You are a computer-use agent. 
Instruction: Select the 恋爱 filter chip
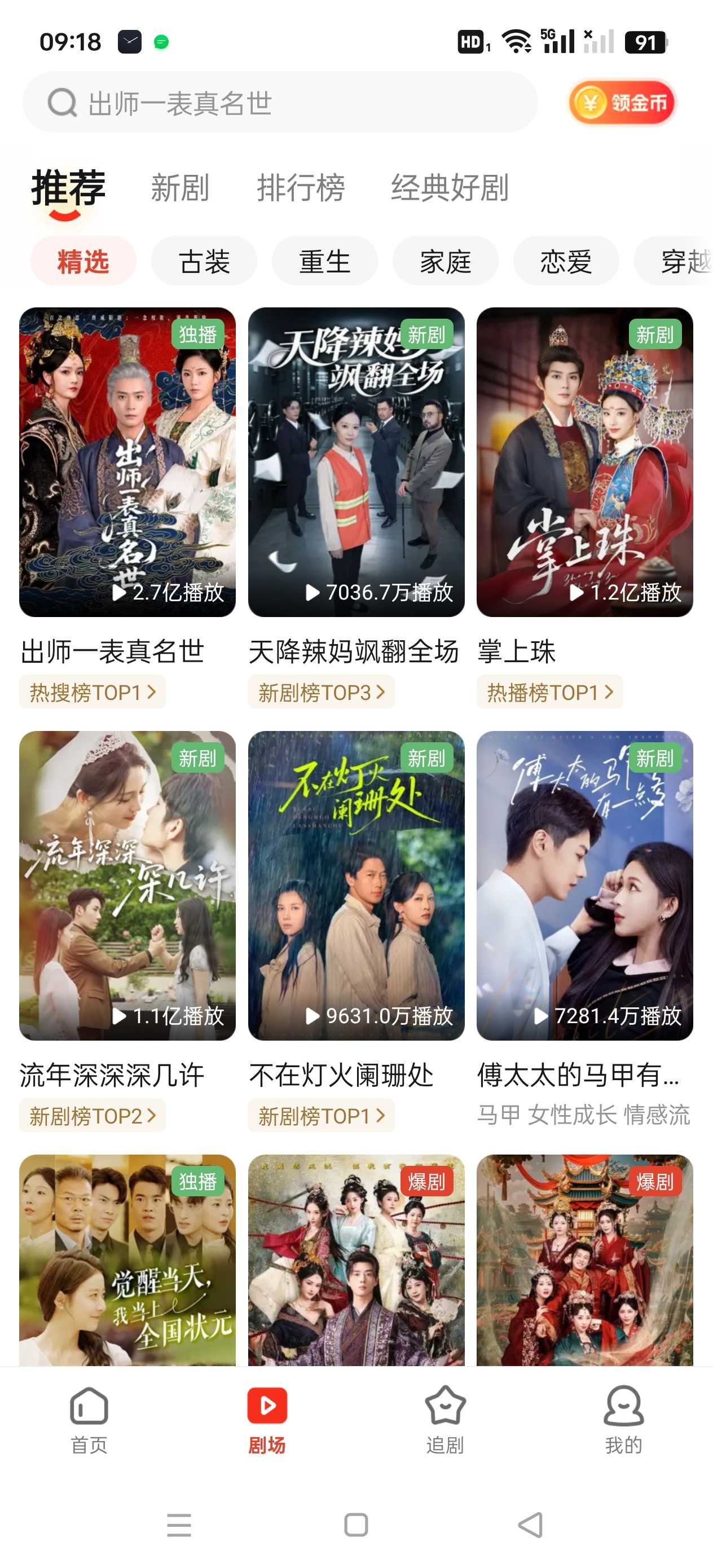[566, 261]
